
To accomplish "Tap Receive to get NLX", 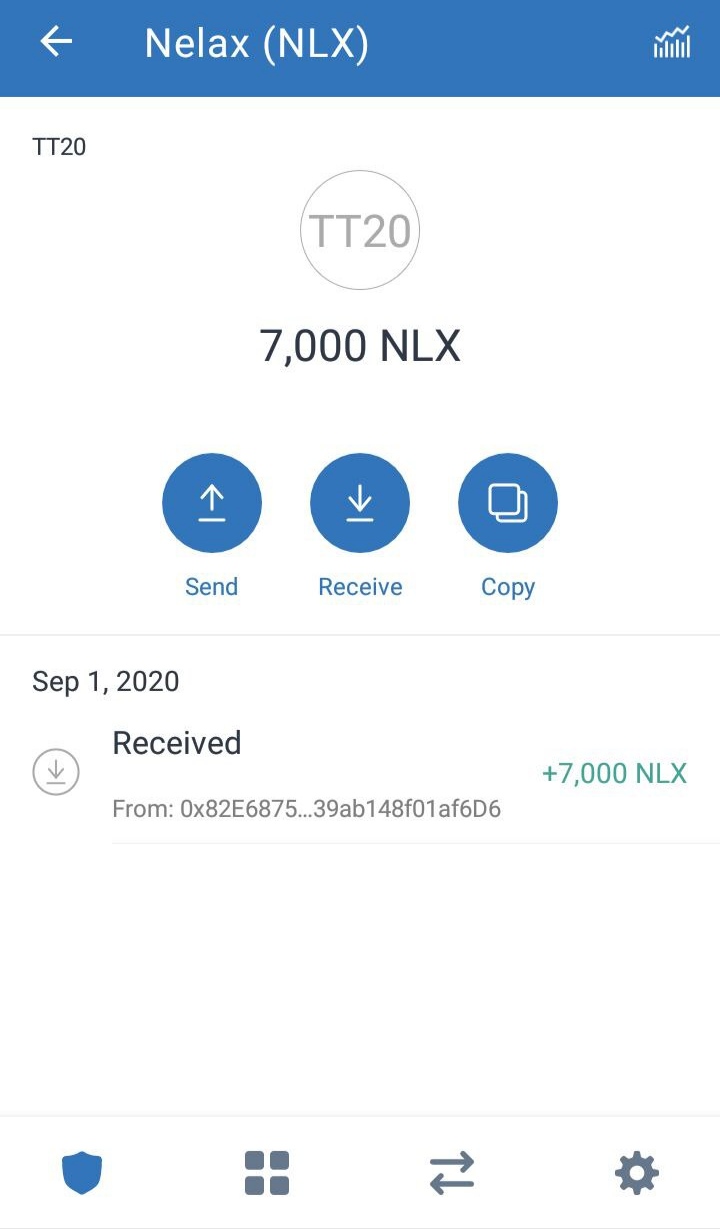I will (360, 503).
